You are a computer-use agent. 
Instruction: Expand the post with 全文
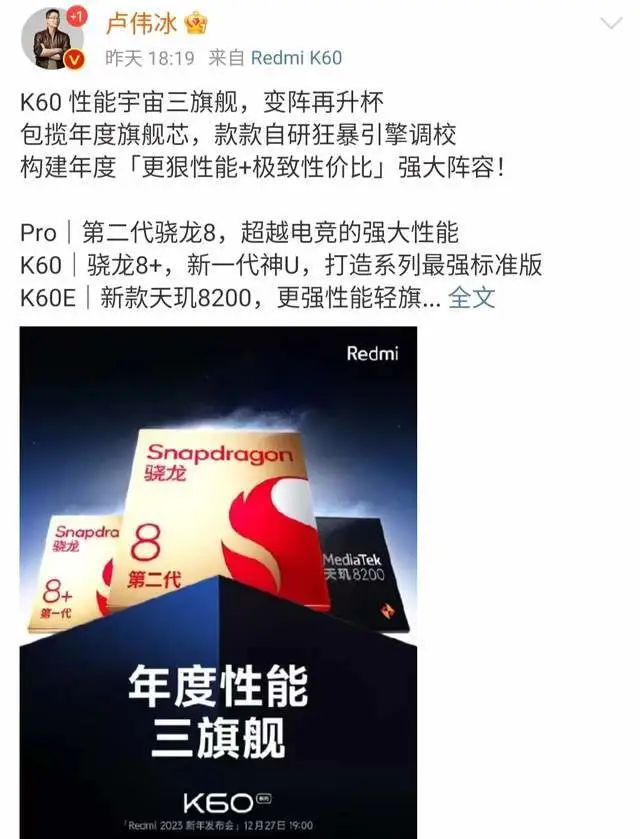pos(471,297)
